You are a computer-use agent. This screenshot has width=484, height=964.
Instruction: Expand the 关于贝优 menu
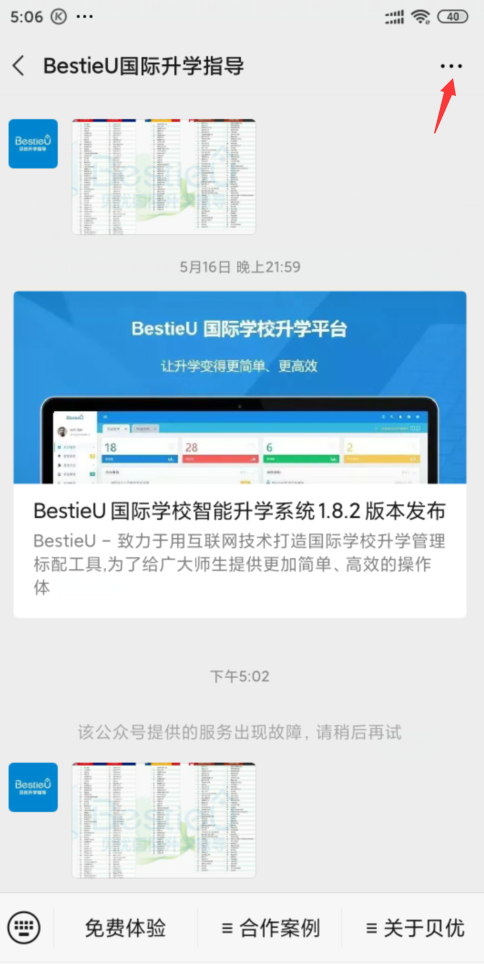pyautogui.click(x=415, y=928)
